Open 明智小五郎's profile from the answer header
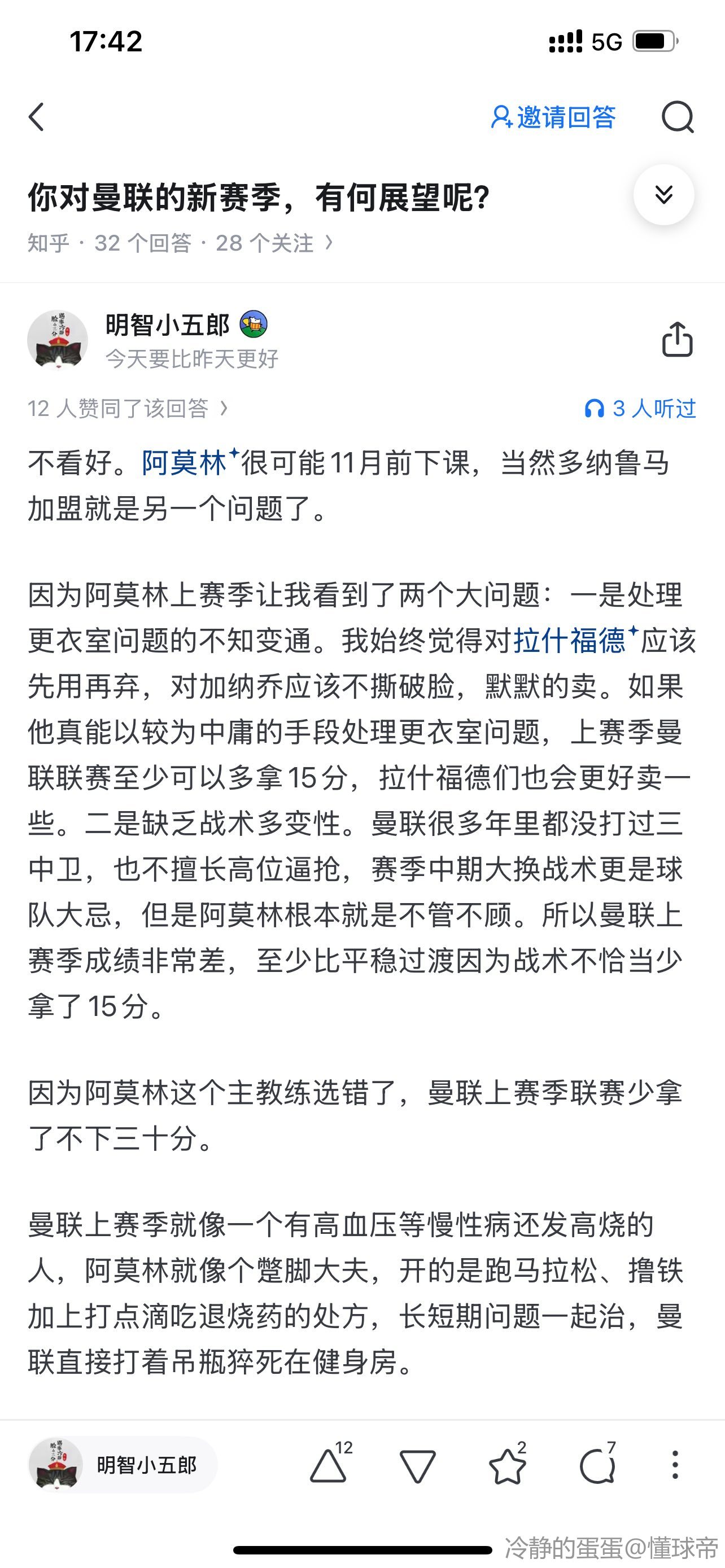This screenshot has width=725, height=1568. (x=167, y=325)
